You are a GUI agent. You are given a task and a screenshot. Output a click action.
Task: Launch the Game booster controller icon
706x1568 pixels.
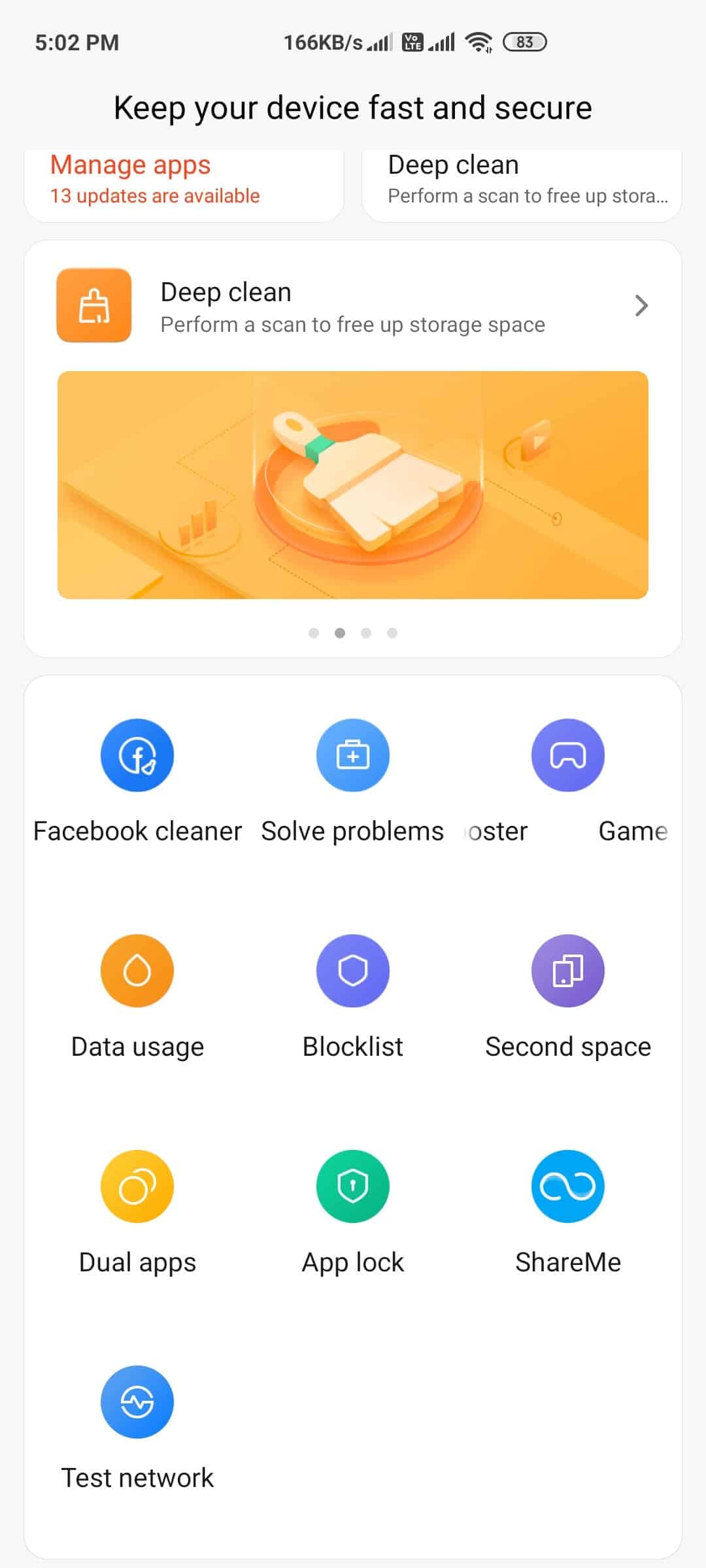tap(568, 755)
